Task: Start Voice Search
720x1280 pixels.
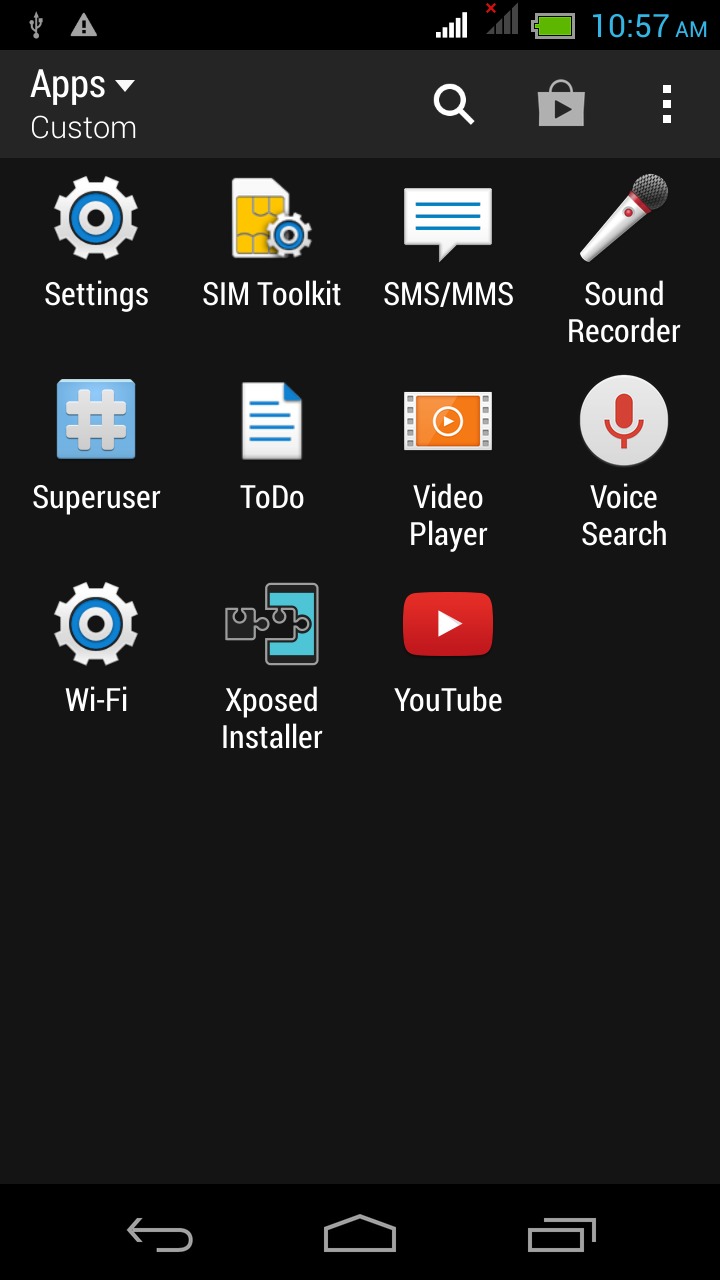Action: [624, 464]
